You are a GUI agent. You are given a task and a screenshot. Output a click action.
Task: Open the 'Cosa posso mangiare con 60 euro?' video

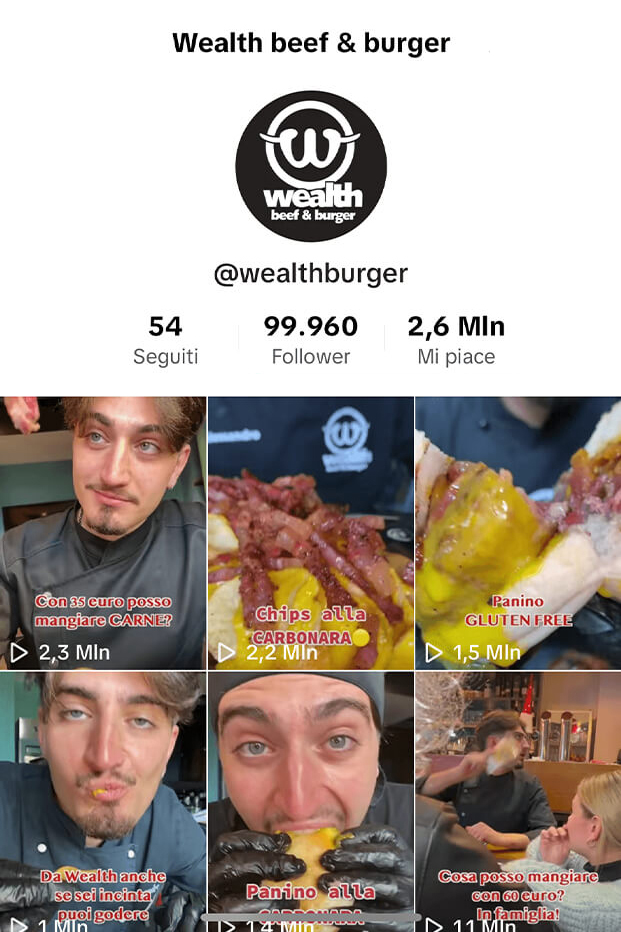[518, 800]
